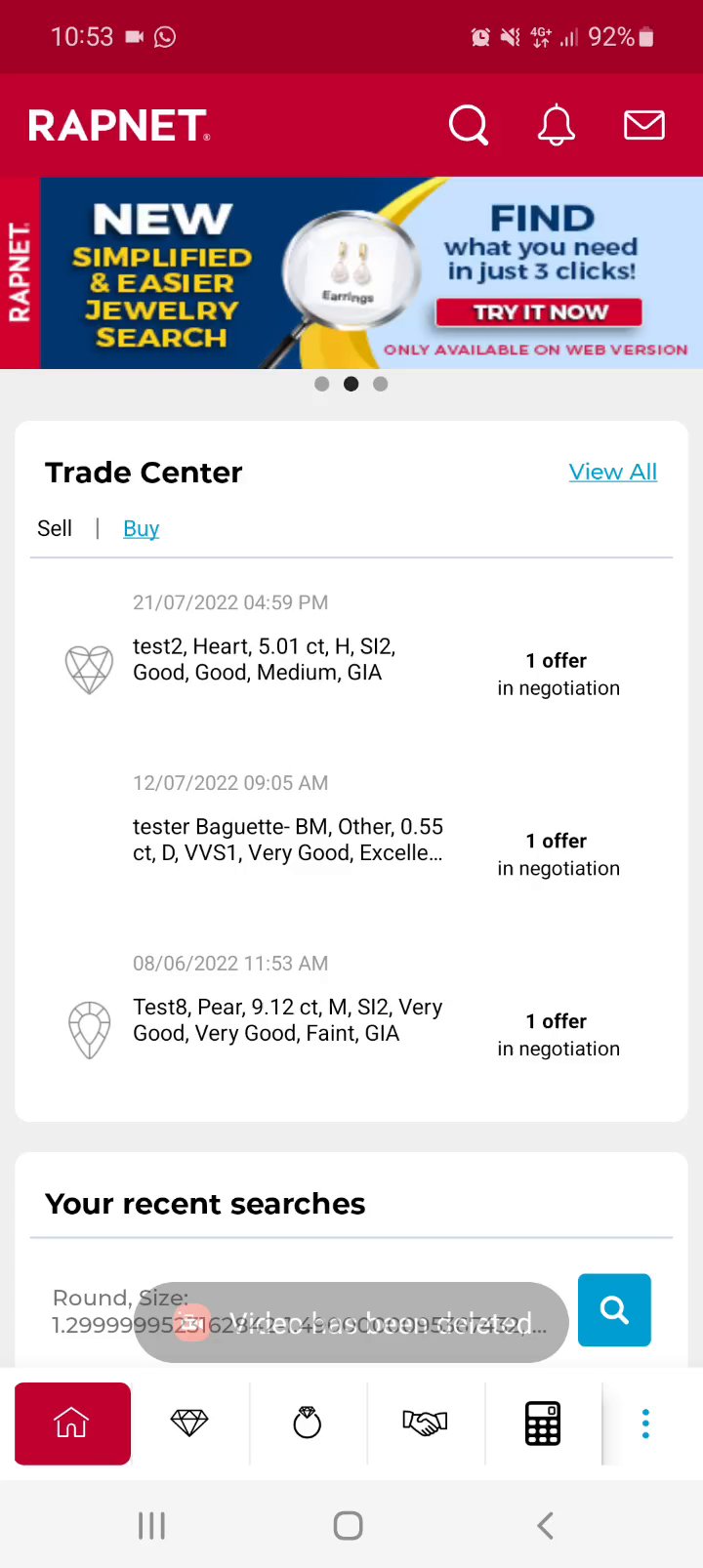Open the more options menu
The width and height of the screenshot is (703, 1568).
tap(645, 1424)
